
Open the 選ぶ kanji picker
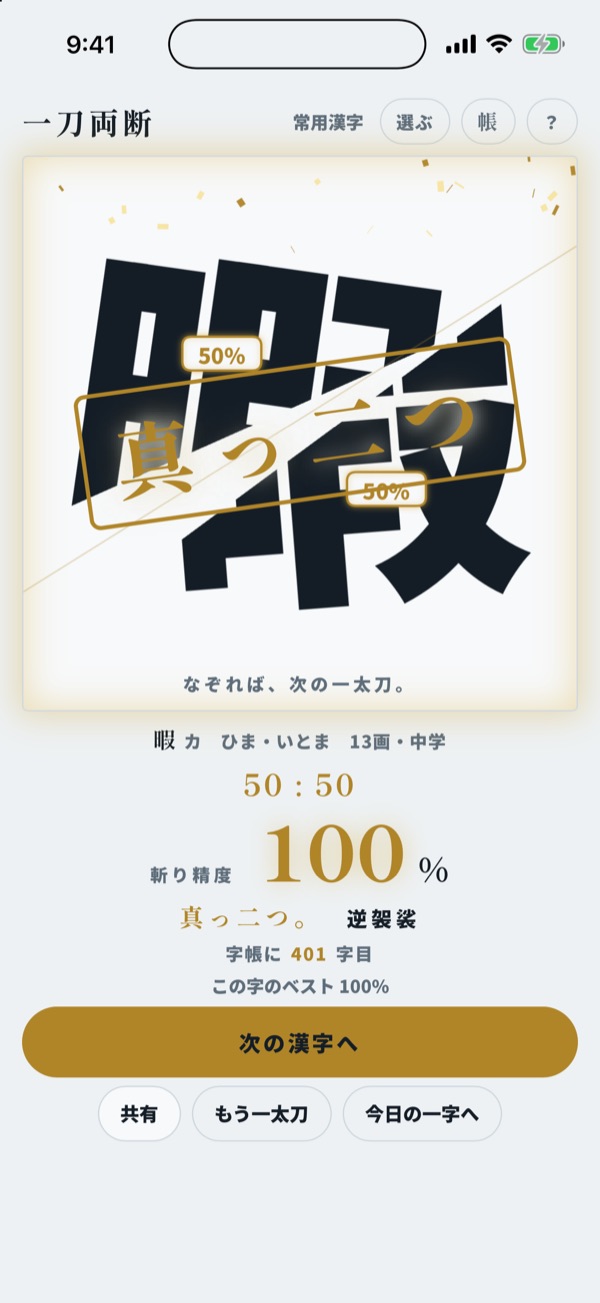tap(415, 122)
